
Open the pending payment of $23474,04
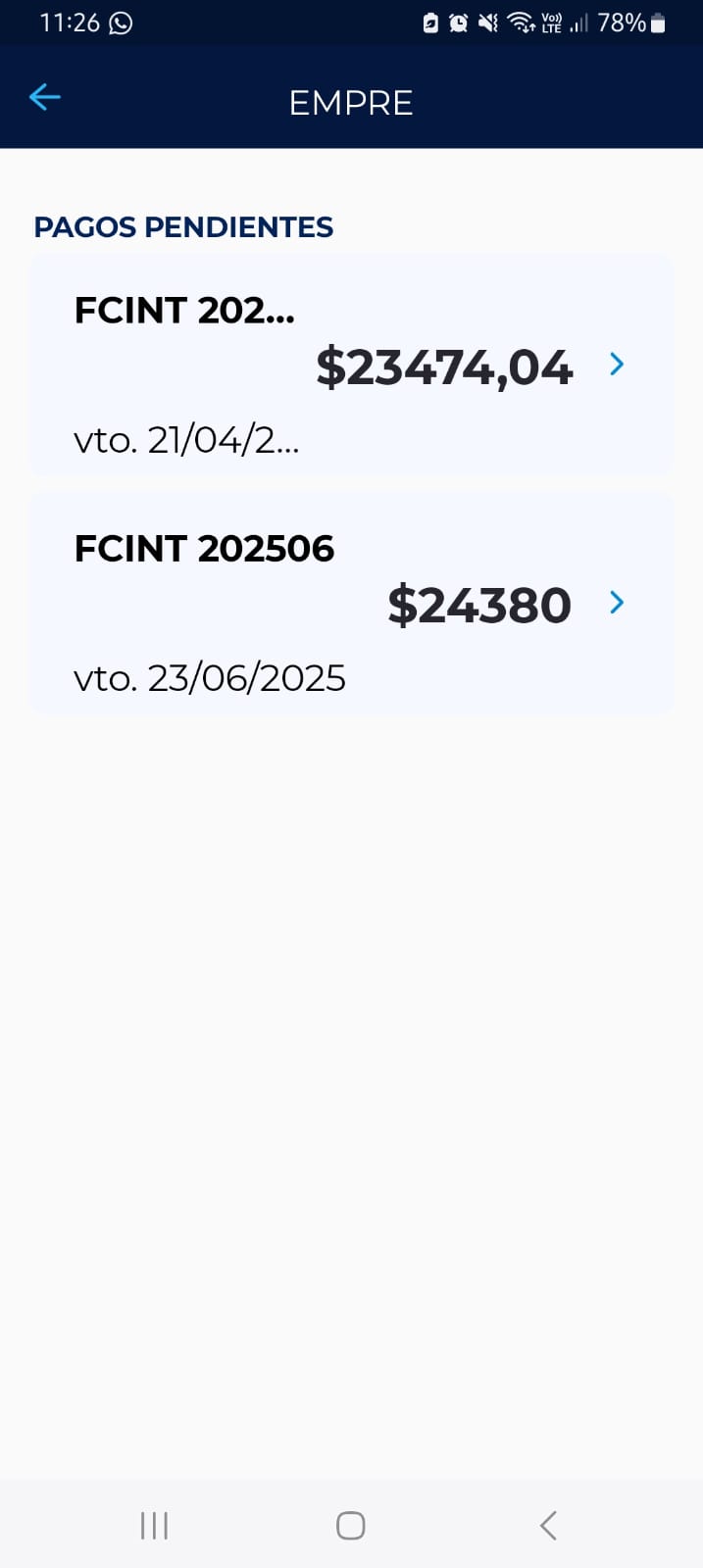coord(351,366)
